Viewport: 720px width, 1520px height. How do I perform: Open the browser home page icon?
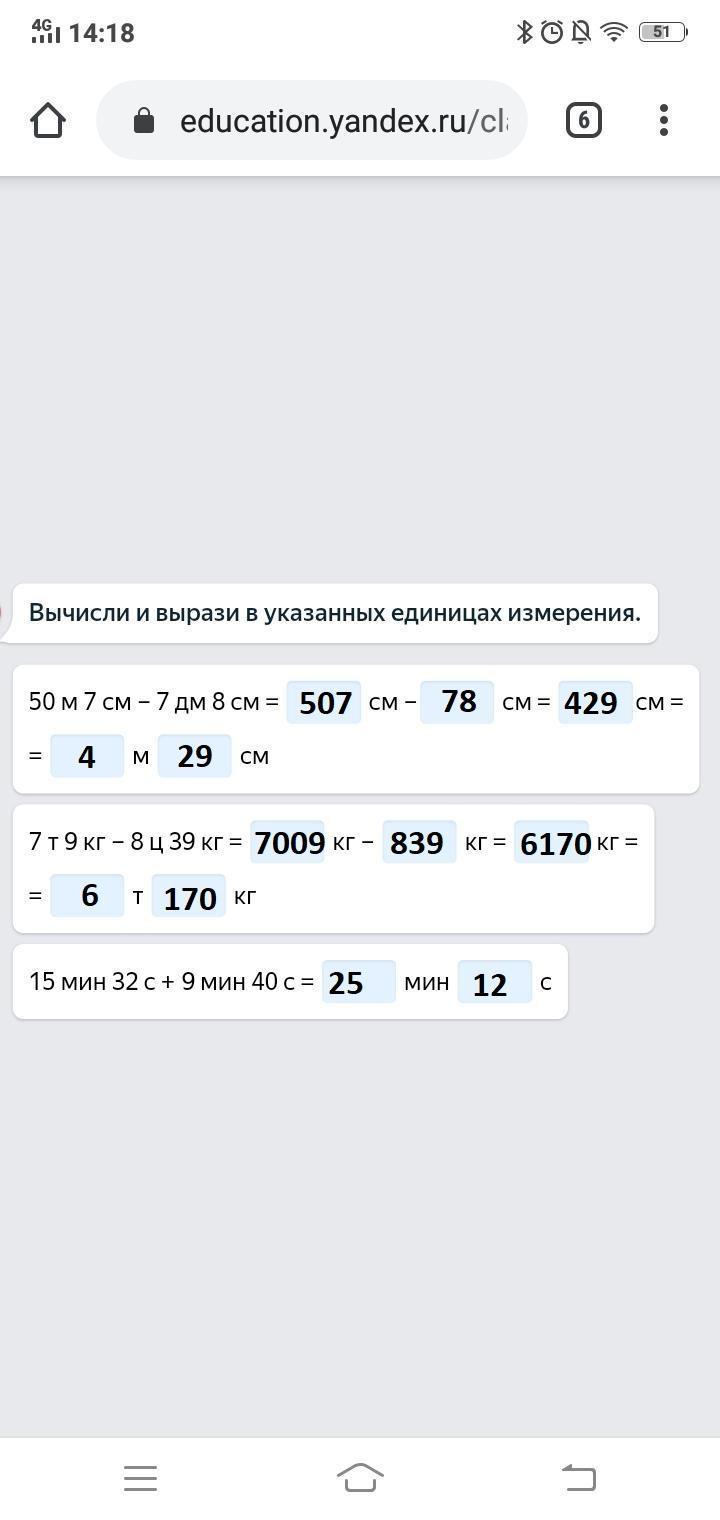48,121
